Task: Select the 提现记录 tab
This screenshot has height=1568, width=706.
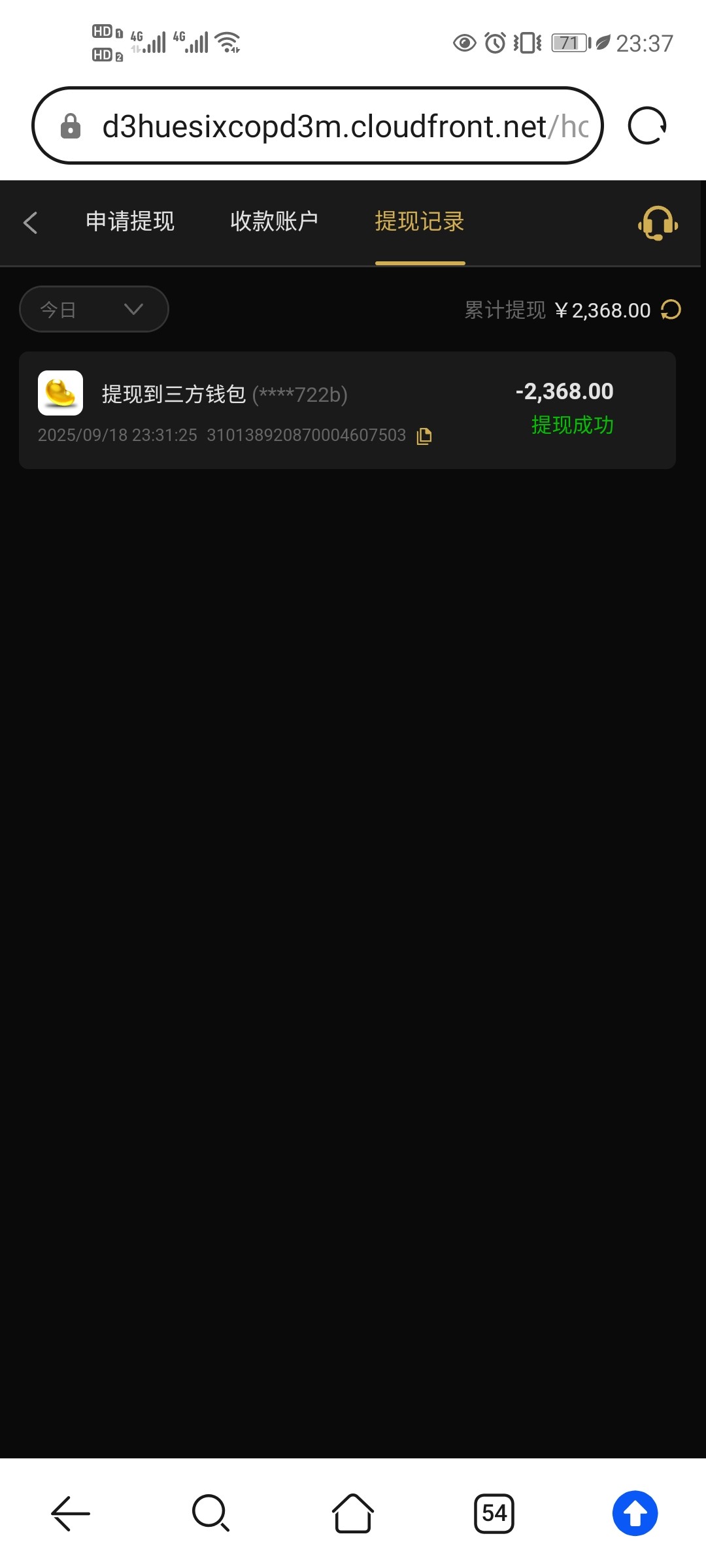Action: click(x=420, y=221)
